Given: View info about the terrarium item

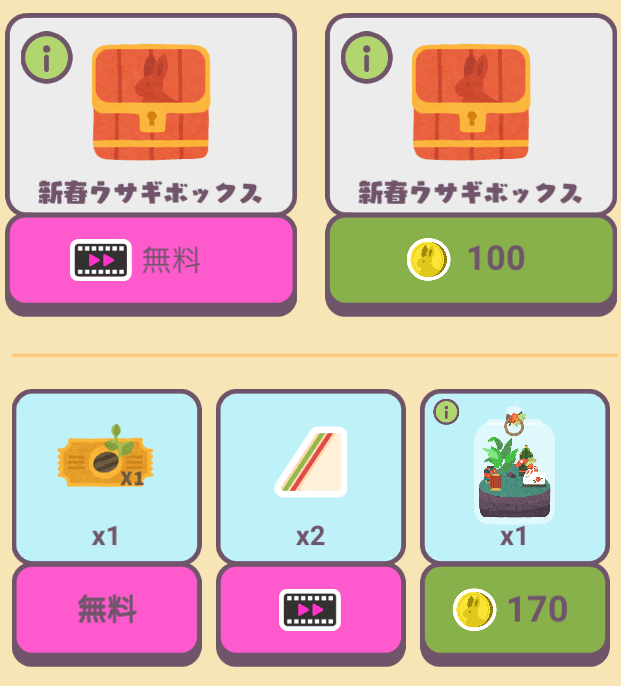Looking at the screenshot, I should (x=446, y=411).
